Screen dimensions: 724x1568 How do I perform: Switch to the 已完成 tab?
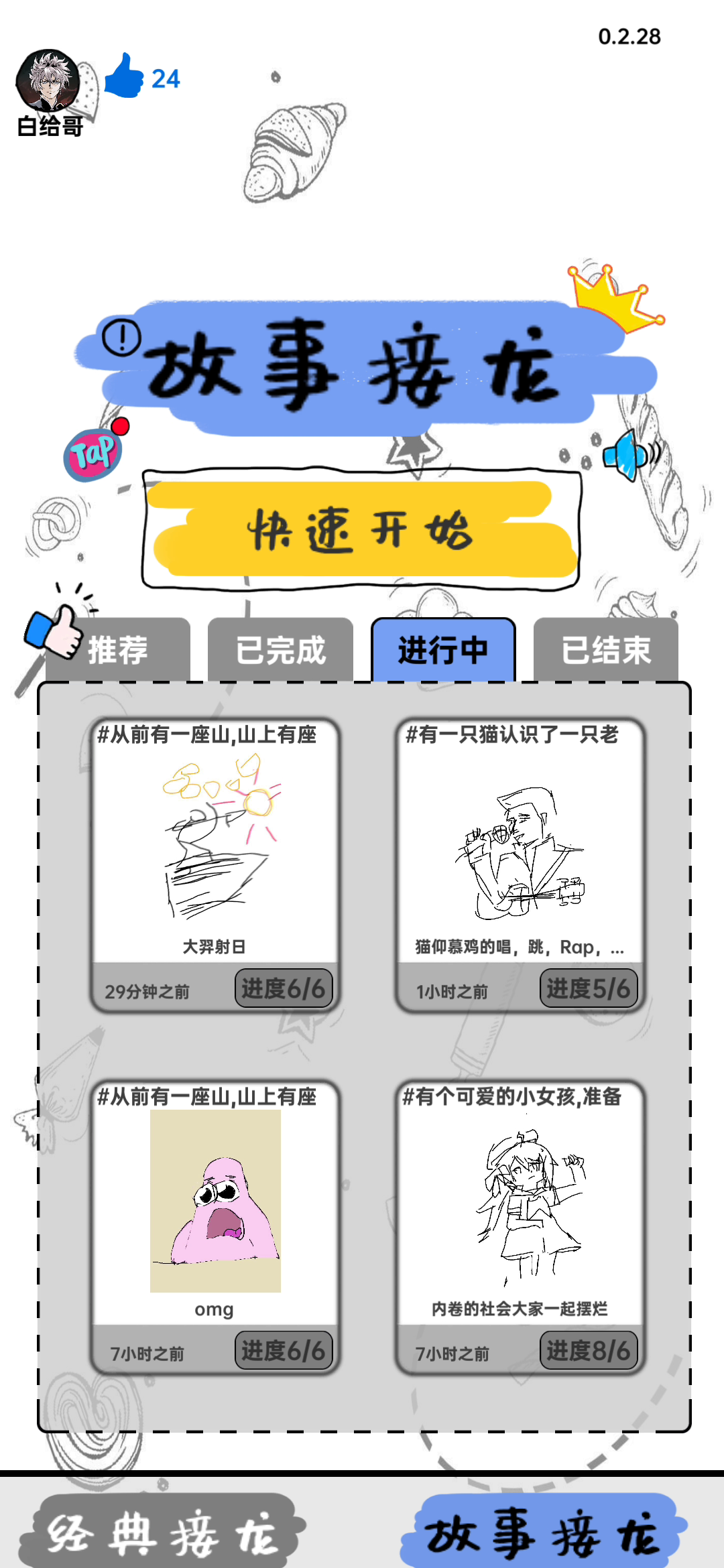coord(280,649)
